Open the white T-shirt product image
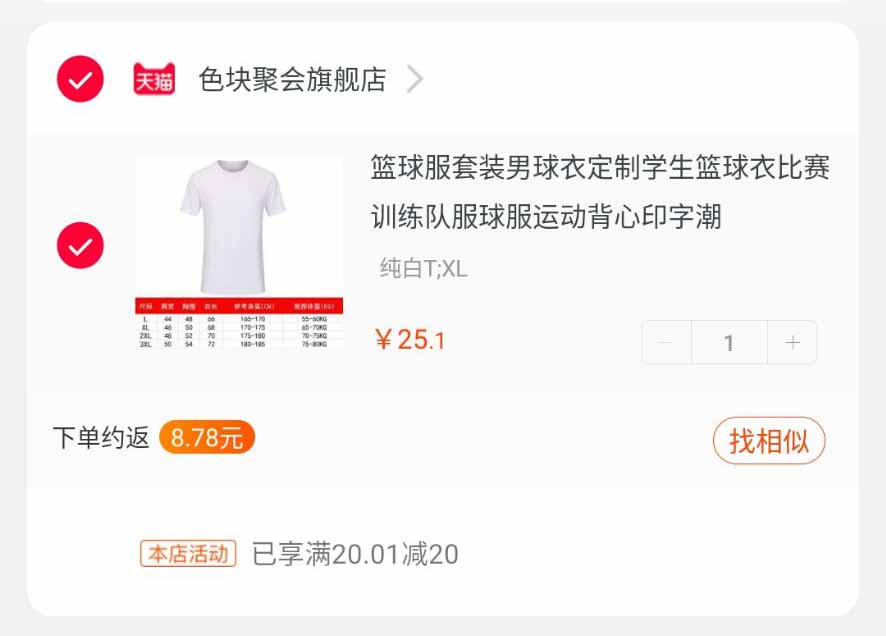Viewport: 886px width, 636px height. point(239,252)
